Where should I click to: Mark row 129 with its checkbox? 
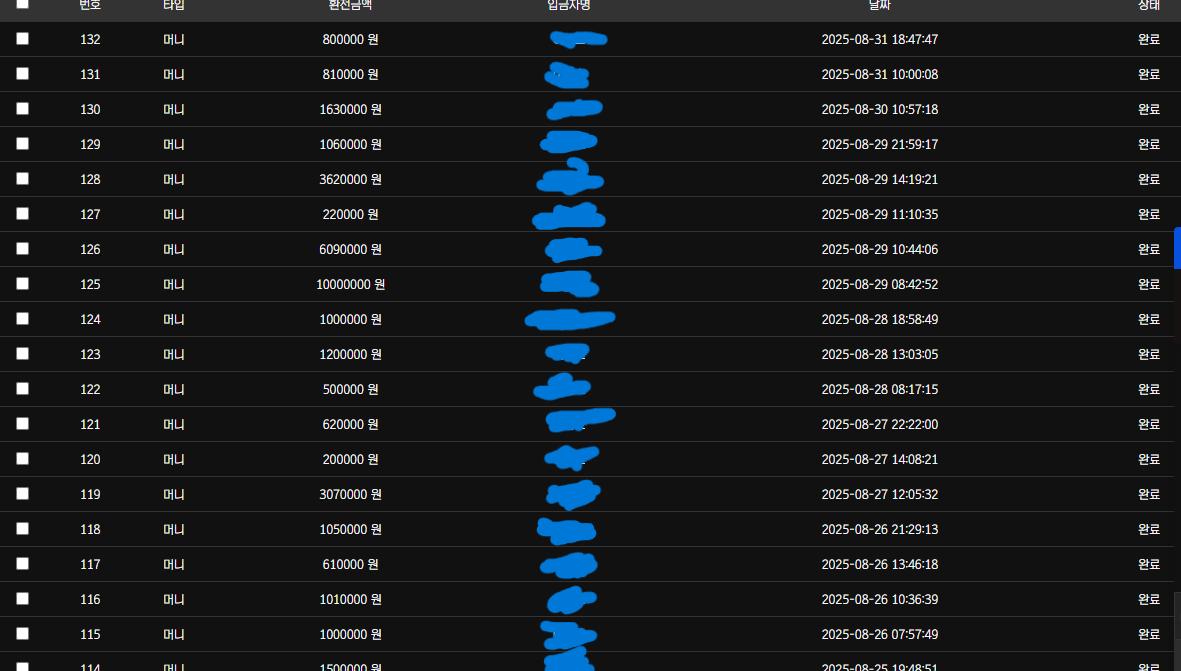(23, 144)
